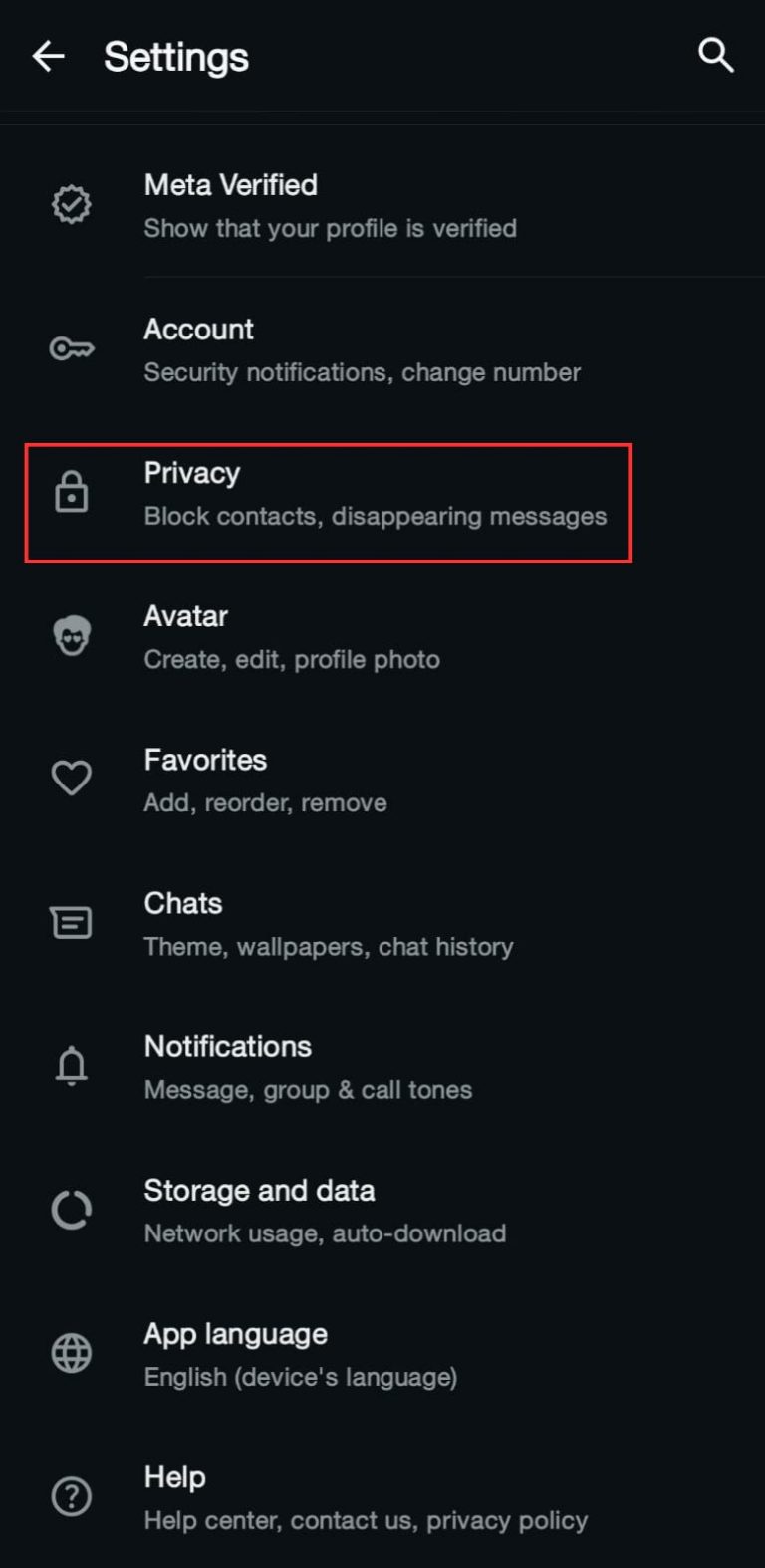
Task: Open Storage and data
Action: click(x=382, y=1211)
